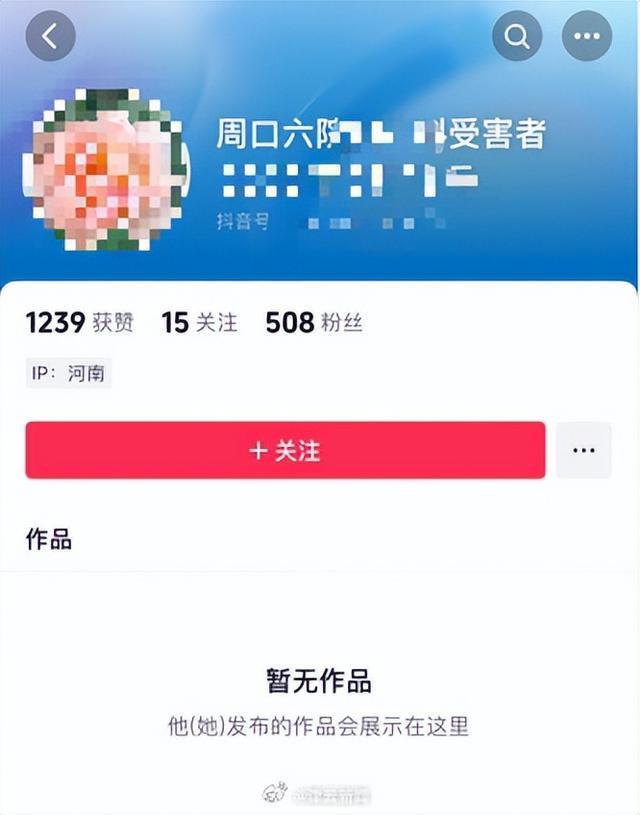Select the 作品 tab
Image resolution: width=640 pixels, height=815 pixels.
48,540
